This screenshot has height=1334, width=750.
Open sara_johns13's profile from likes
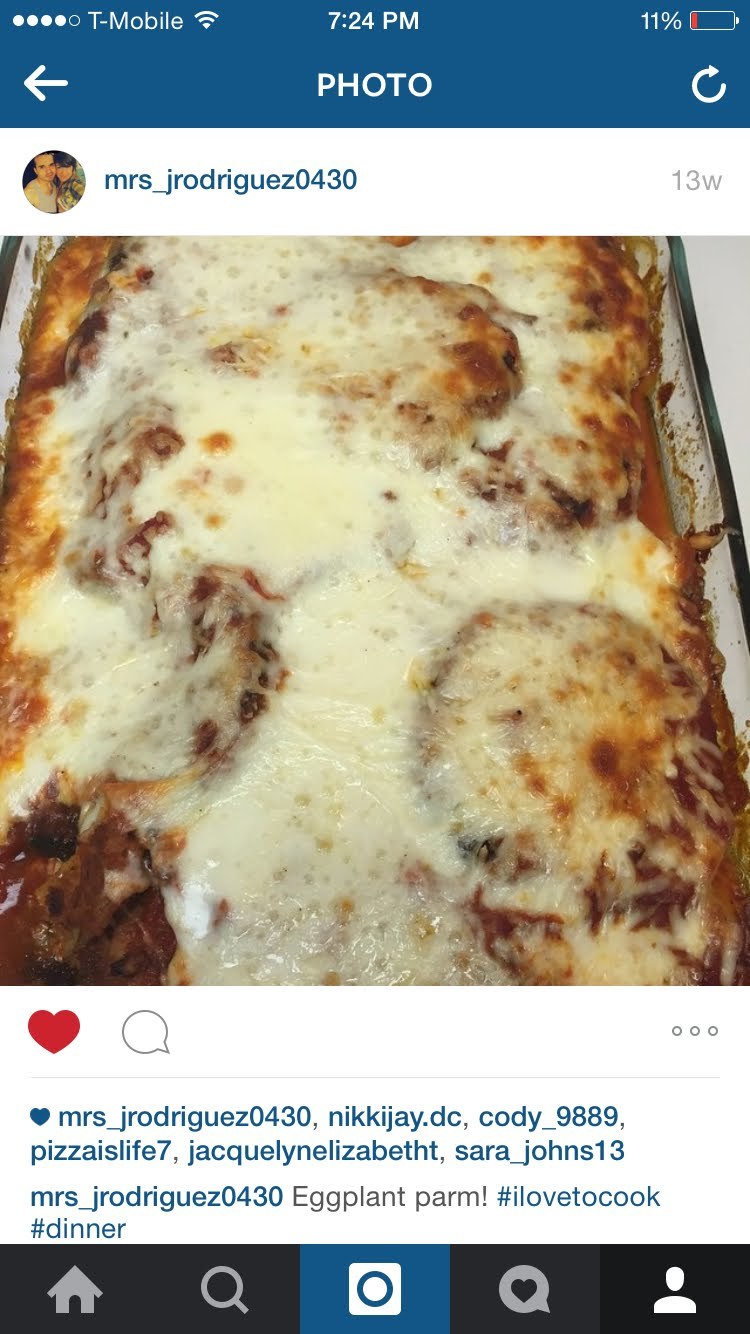pos(540,1151)
